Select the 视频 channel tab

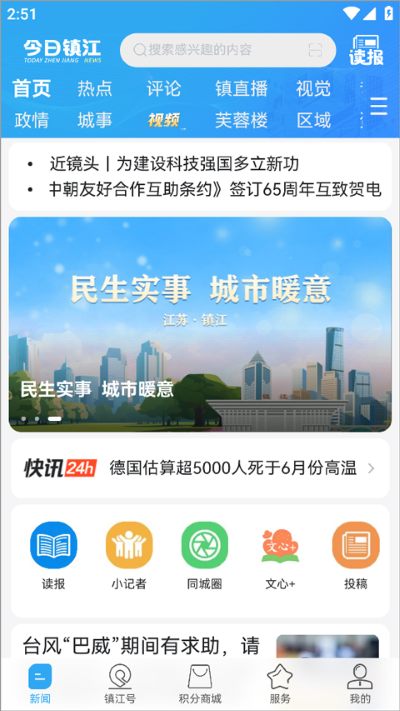[164, 120]
